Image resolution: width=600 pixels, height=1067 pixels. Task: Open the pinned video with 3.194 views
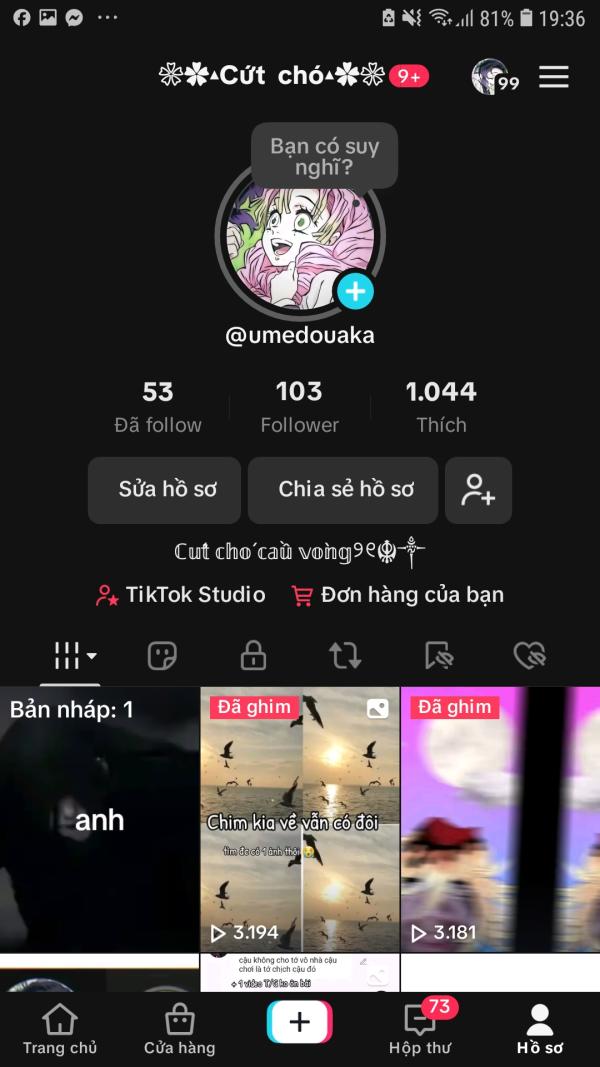click(x=300, y=819)
